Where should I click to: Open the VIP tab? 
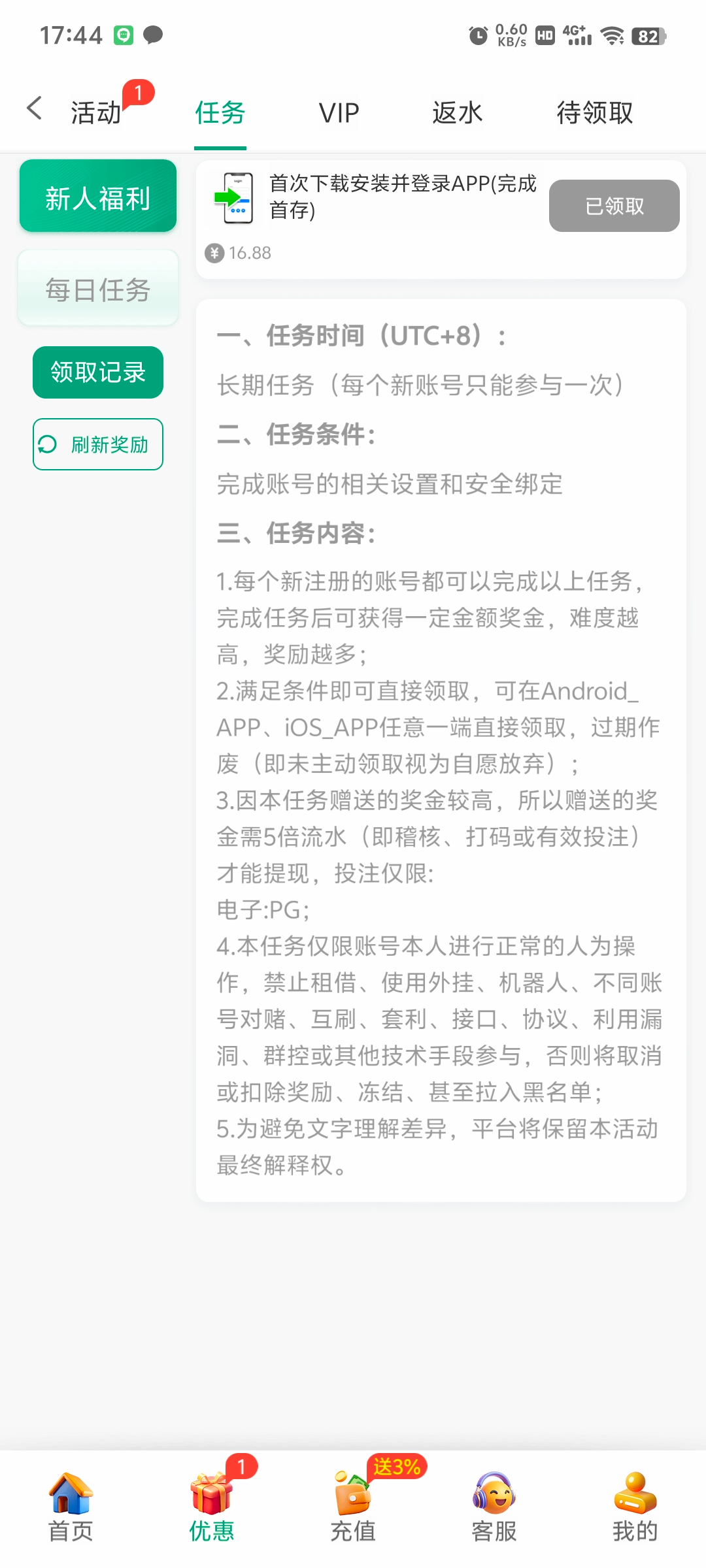point(339,112)
